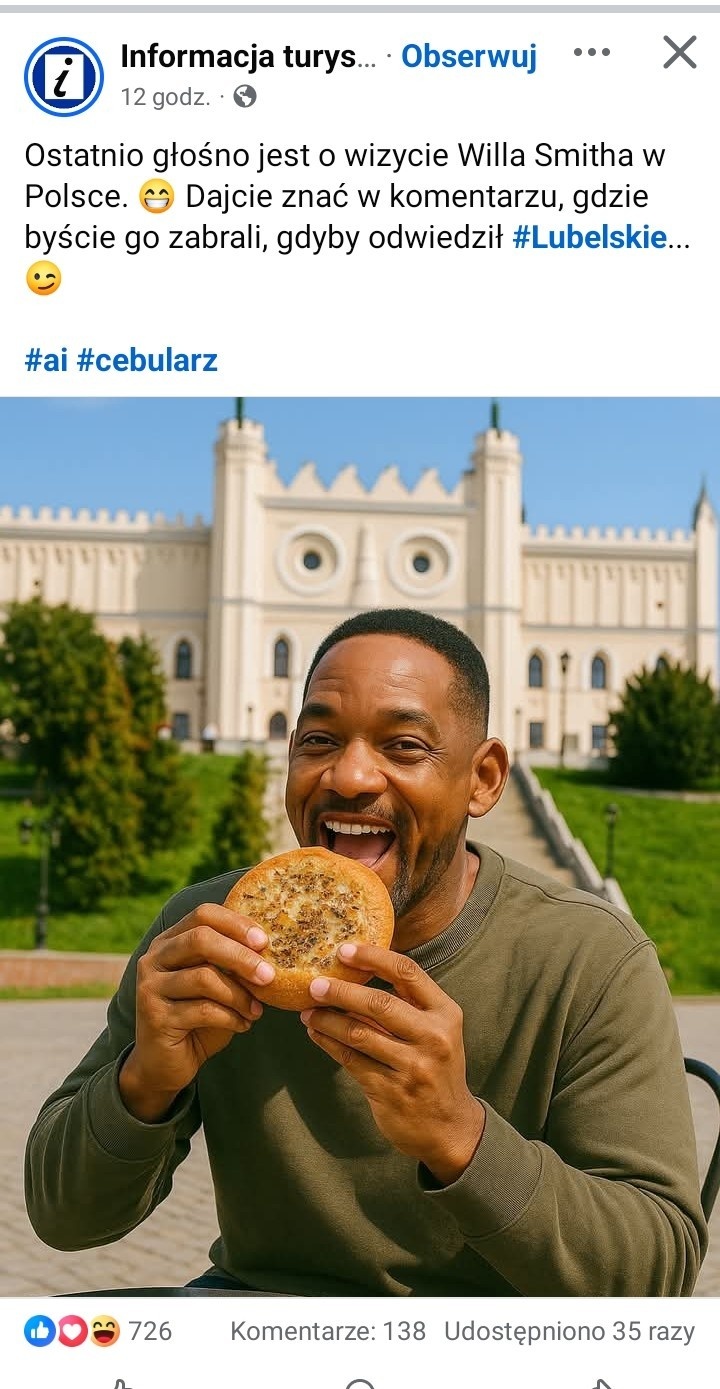Close the post with the X button
Image resolution: width=720 pixels, height=1389 pixels.
679,52
